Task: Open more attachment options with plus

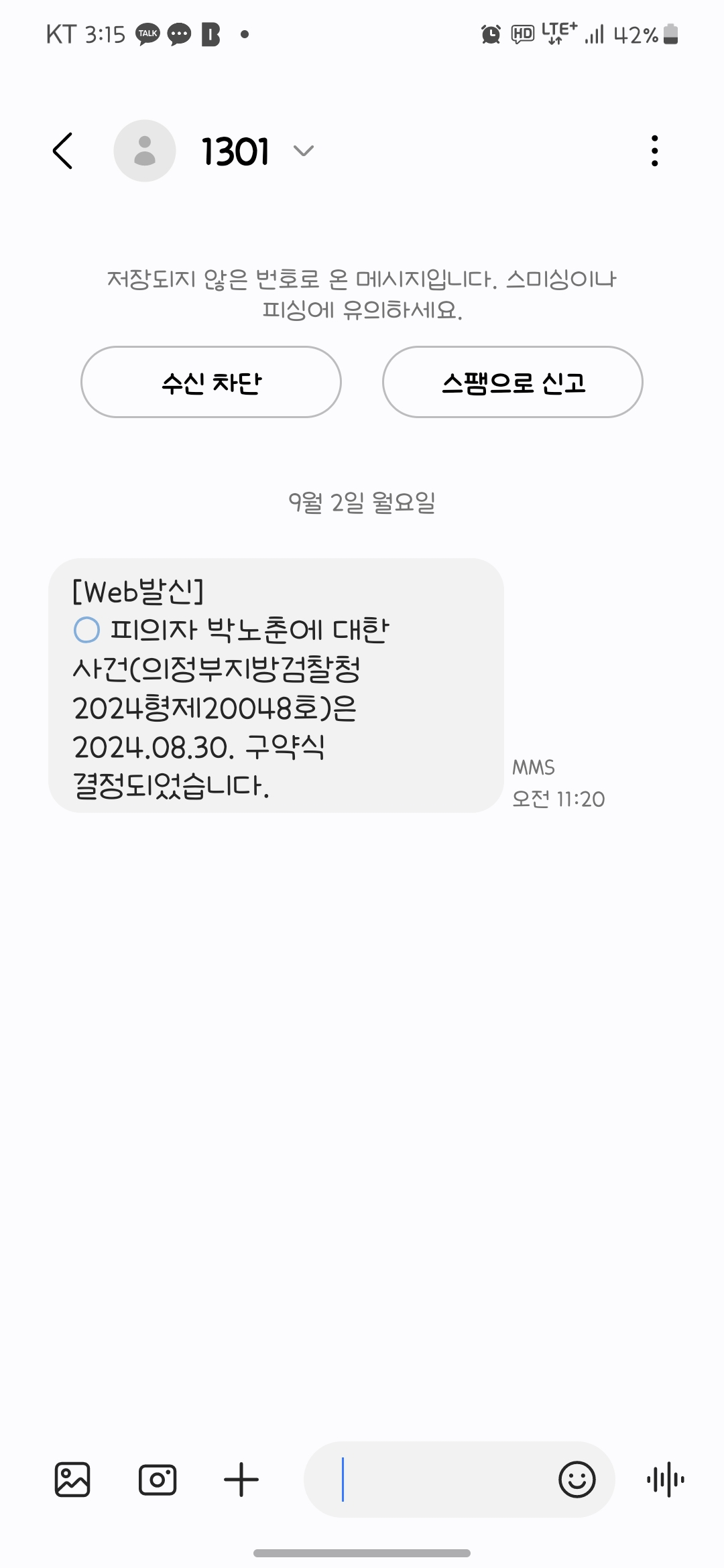Action: pyautogui.click(x=241, y=1480)
